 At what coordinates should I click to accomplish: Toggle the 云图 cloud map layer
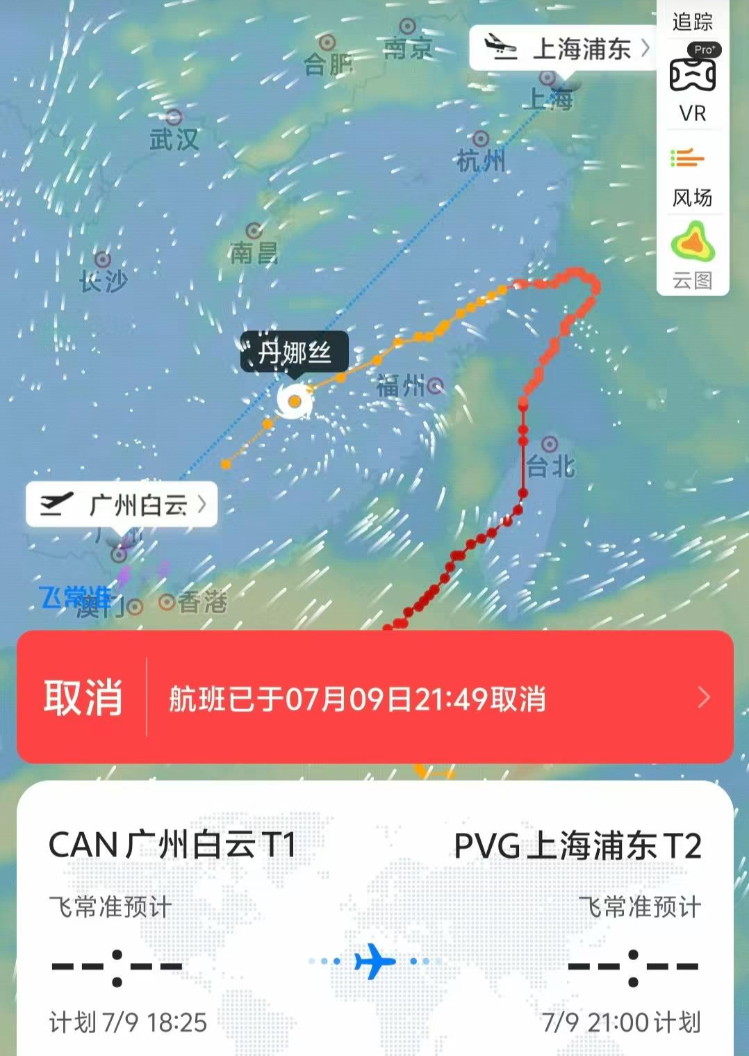point(692,255)
